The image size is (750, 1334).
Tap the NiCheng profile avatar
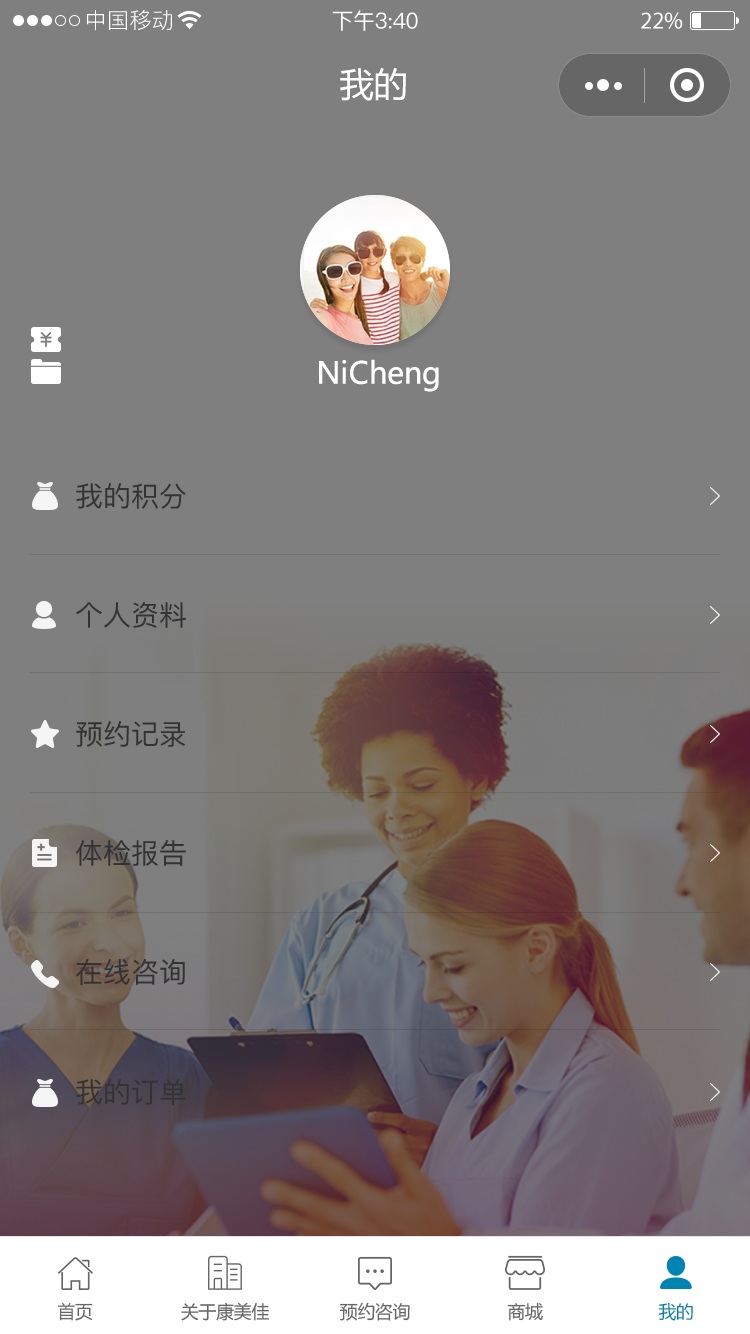tap(375, 270)
